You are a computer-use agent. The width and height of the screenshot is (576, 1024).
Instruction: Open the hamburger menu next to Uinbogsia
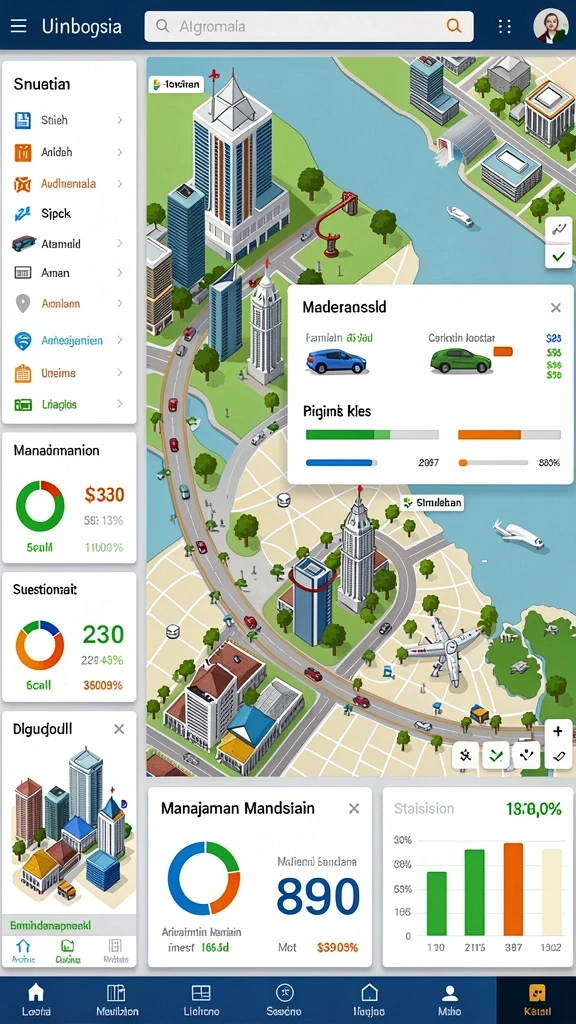coord(18,26)
